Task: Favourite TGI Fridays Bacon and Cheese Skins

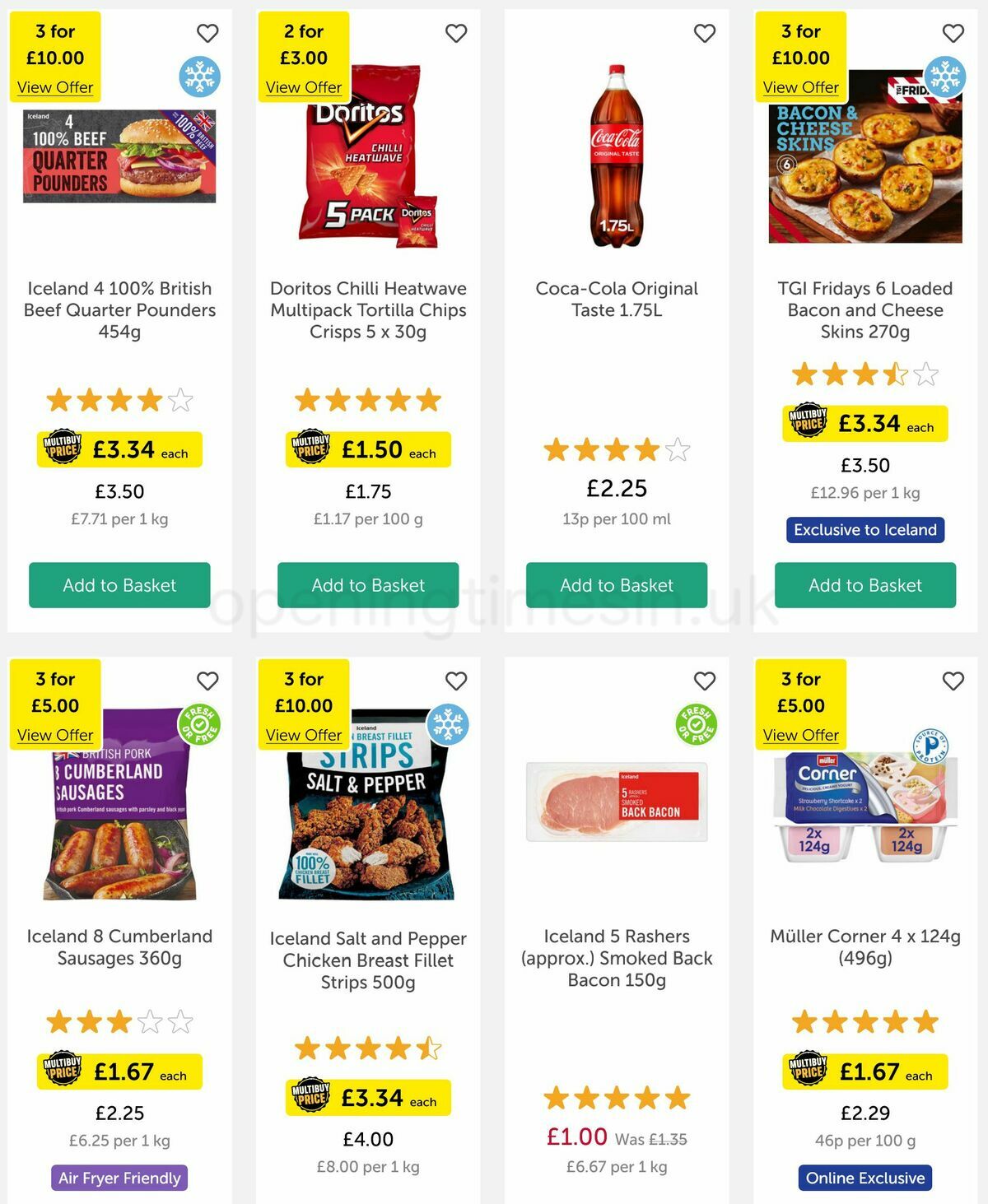Action: pos(953,33)
